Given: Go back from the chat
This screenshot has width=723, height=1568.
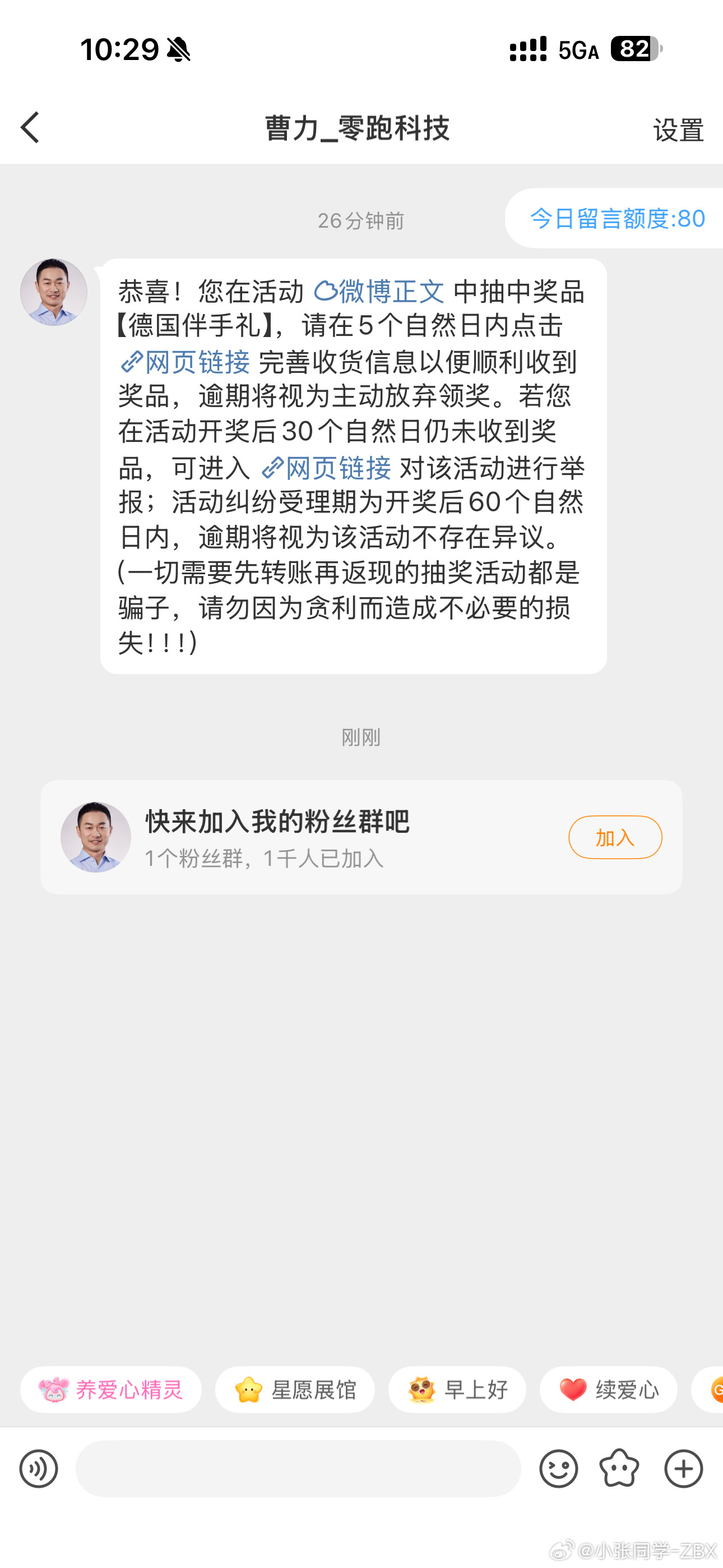Looking at the screenshot, I should tap(30, 128).
